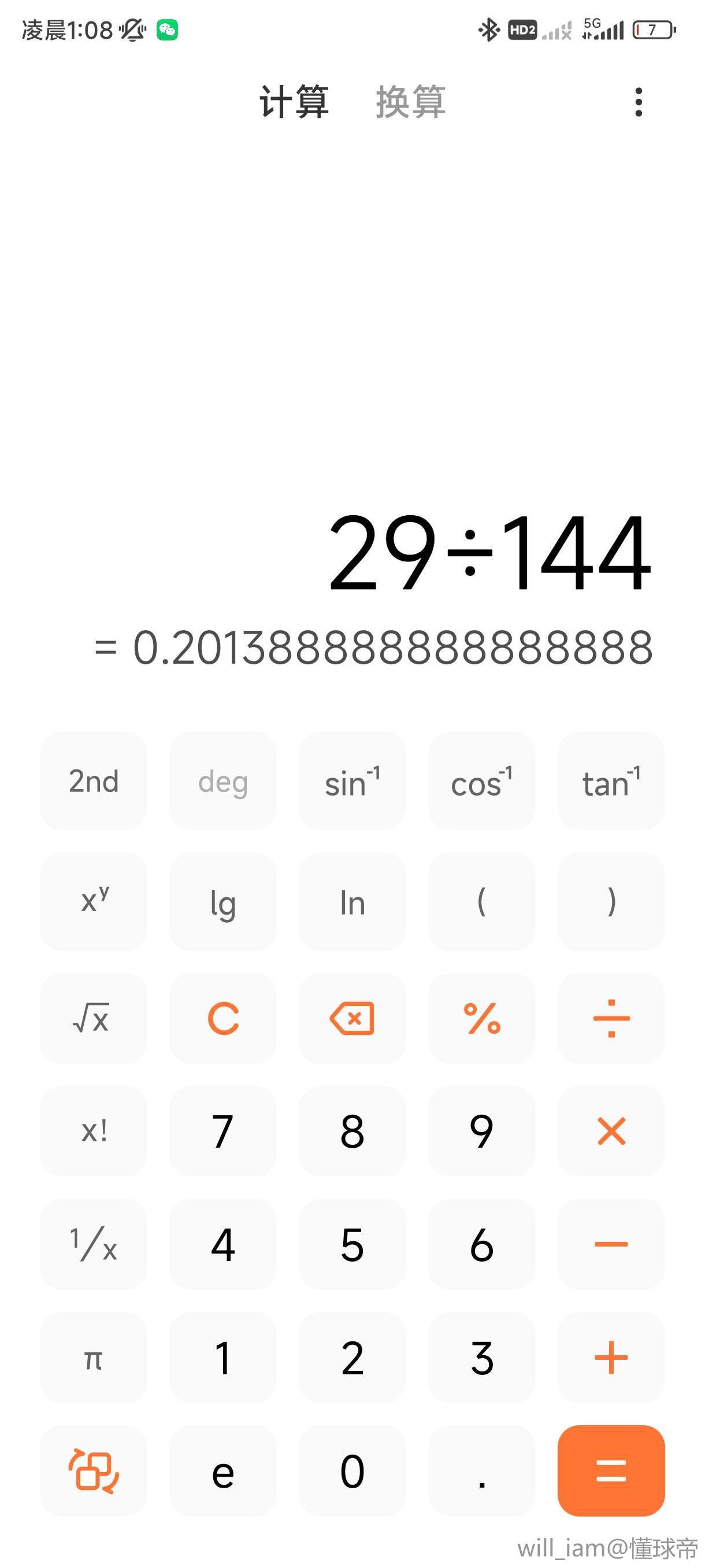Clear the calculation with C
The height and width of the screenshot is (1568, 705).
(x=222, y=1018)
